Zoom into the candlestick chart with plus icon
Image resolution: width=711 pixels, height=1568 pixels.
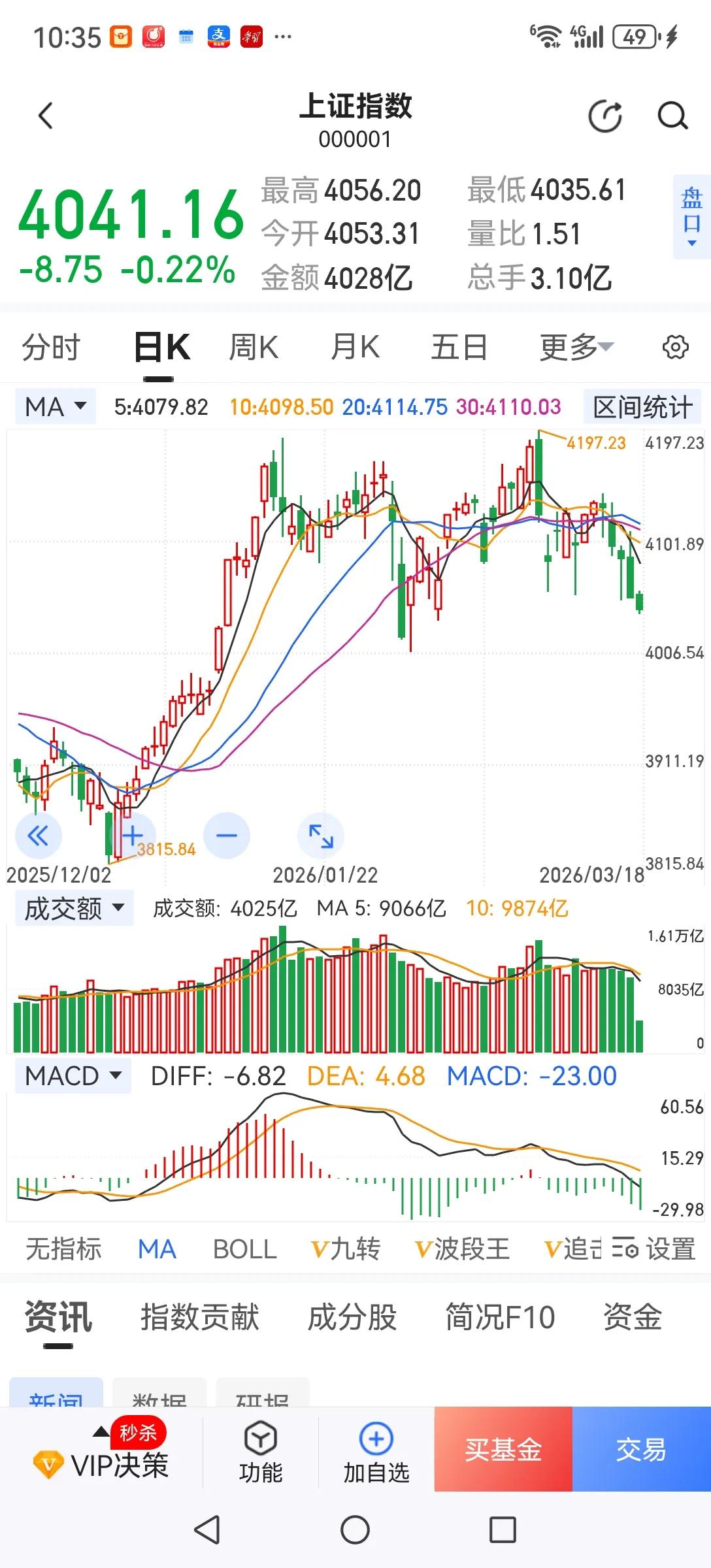[x=132, y=835]
